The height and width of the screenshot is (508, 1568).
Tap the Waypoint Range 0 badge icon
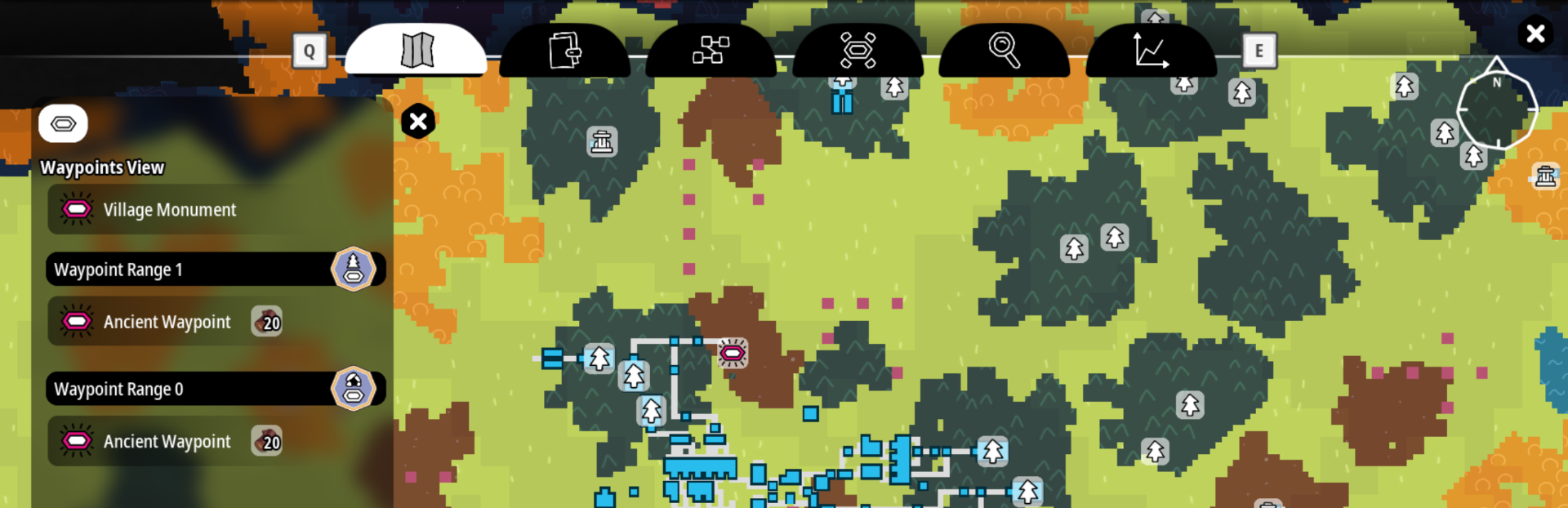coord(353,388)
